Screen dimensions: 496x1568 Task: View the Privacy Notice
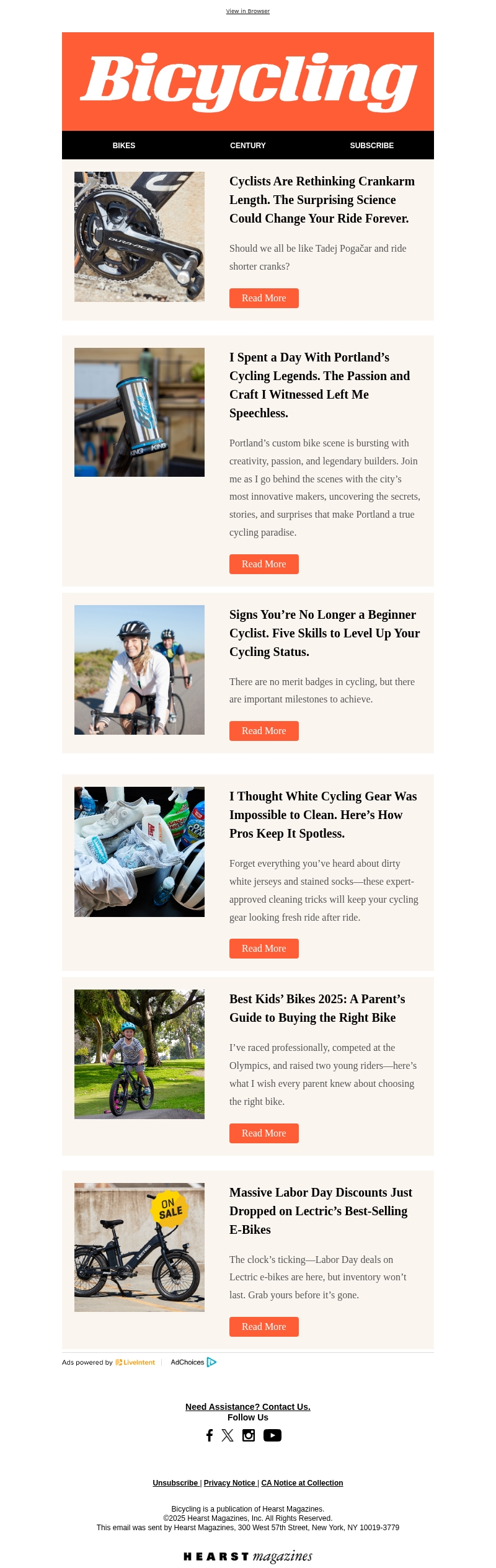tap(229, 1483)
